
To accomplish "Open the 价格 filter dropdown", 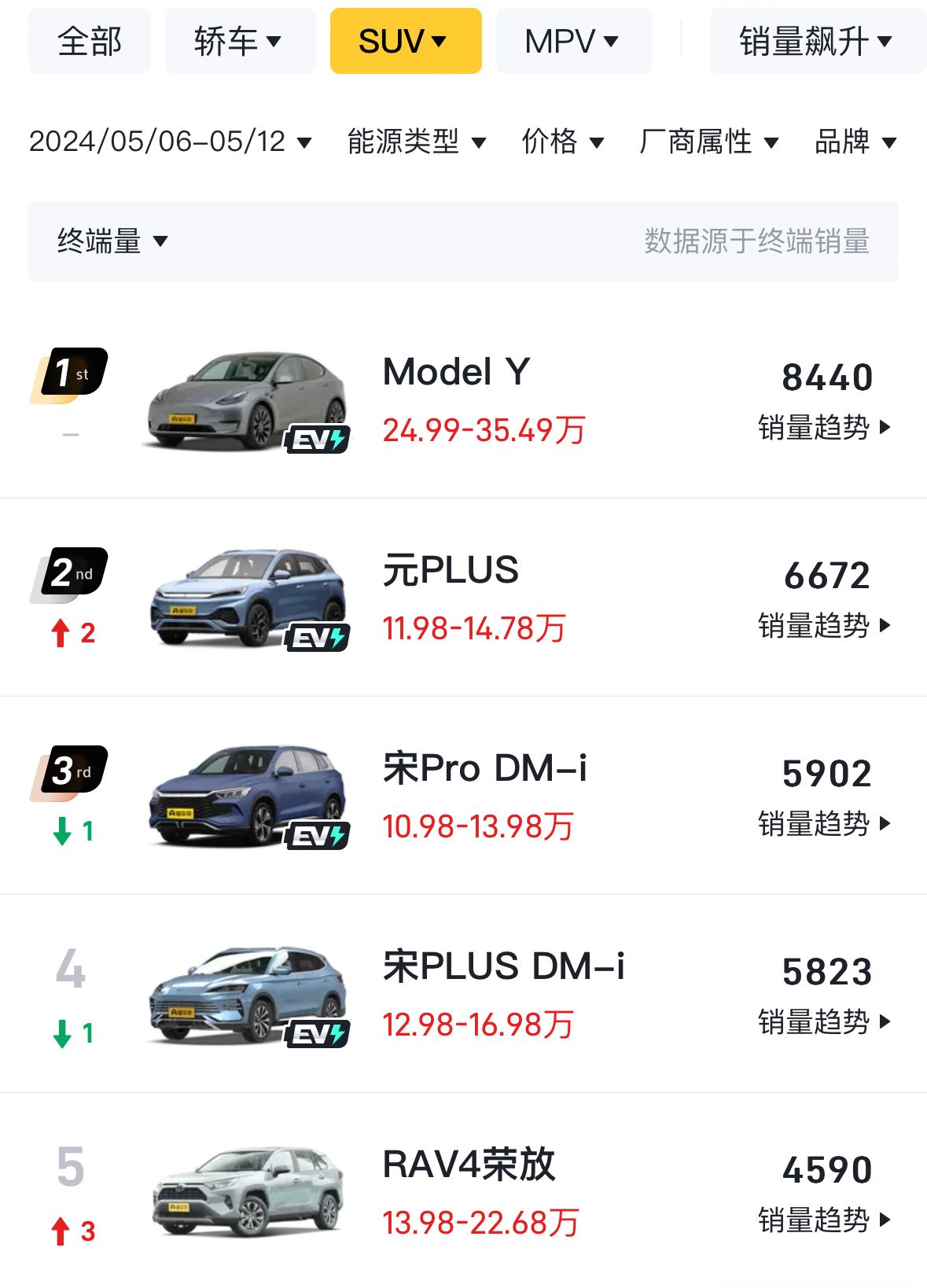I will click(x=563, y=142).
